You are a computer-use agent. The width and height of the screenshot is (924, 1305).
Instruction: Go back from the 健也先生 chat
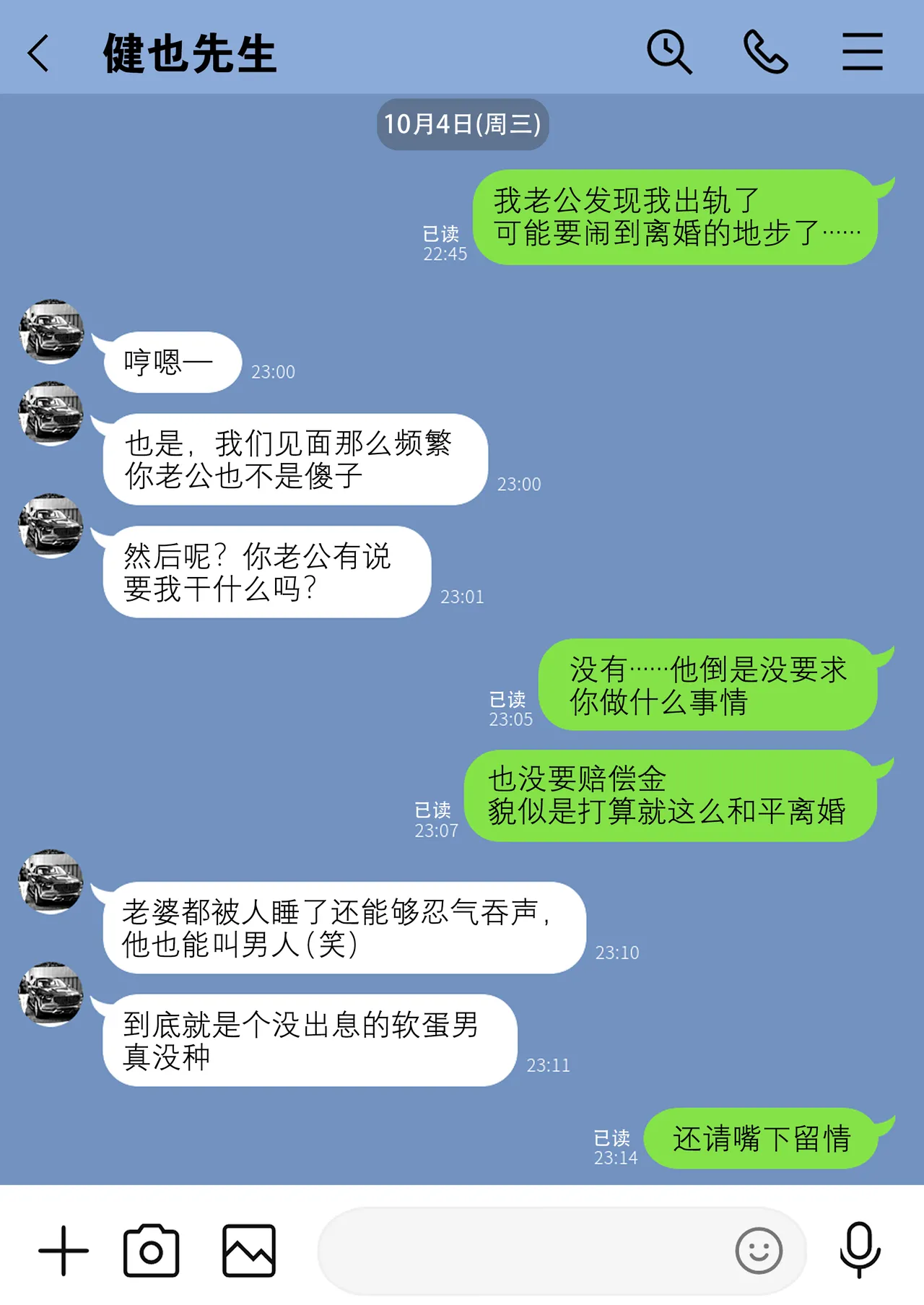coord(39,53)
